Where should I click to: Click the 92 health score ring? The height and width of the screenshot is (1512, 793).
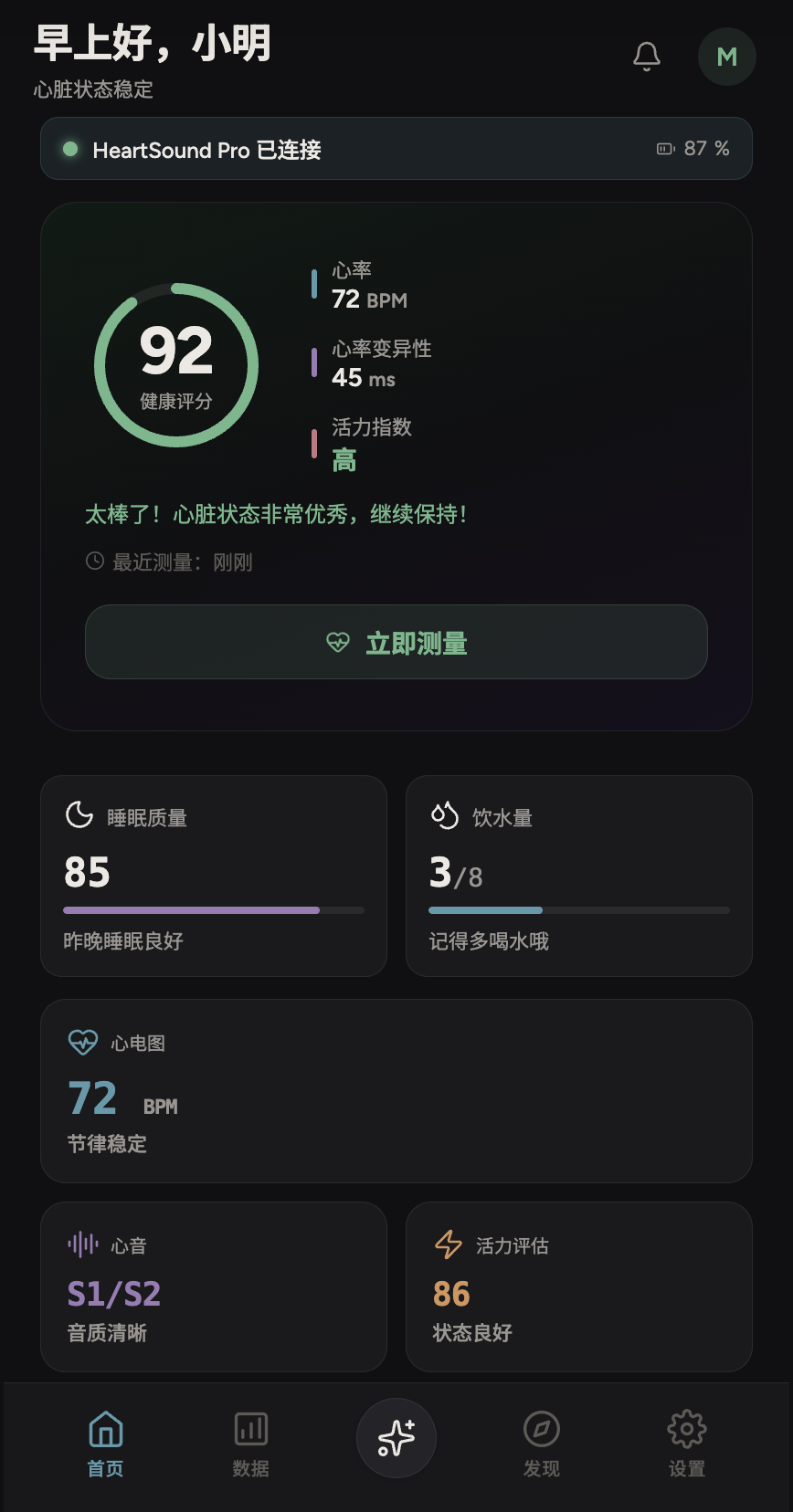tap(177, 363)
